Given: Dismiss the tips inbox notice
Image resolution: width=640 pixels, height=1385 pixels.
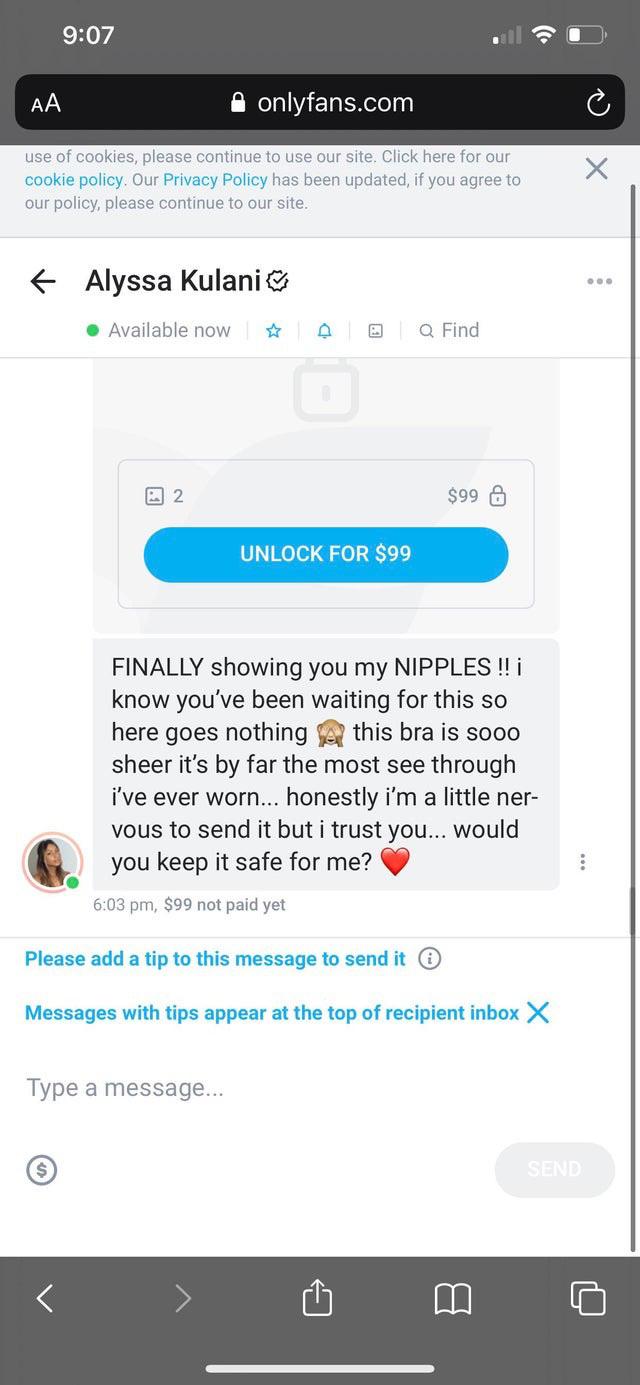Looking at the screenshot, I should click(537, 1013).
